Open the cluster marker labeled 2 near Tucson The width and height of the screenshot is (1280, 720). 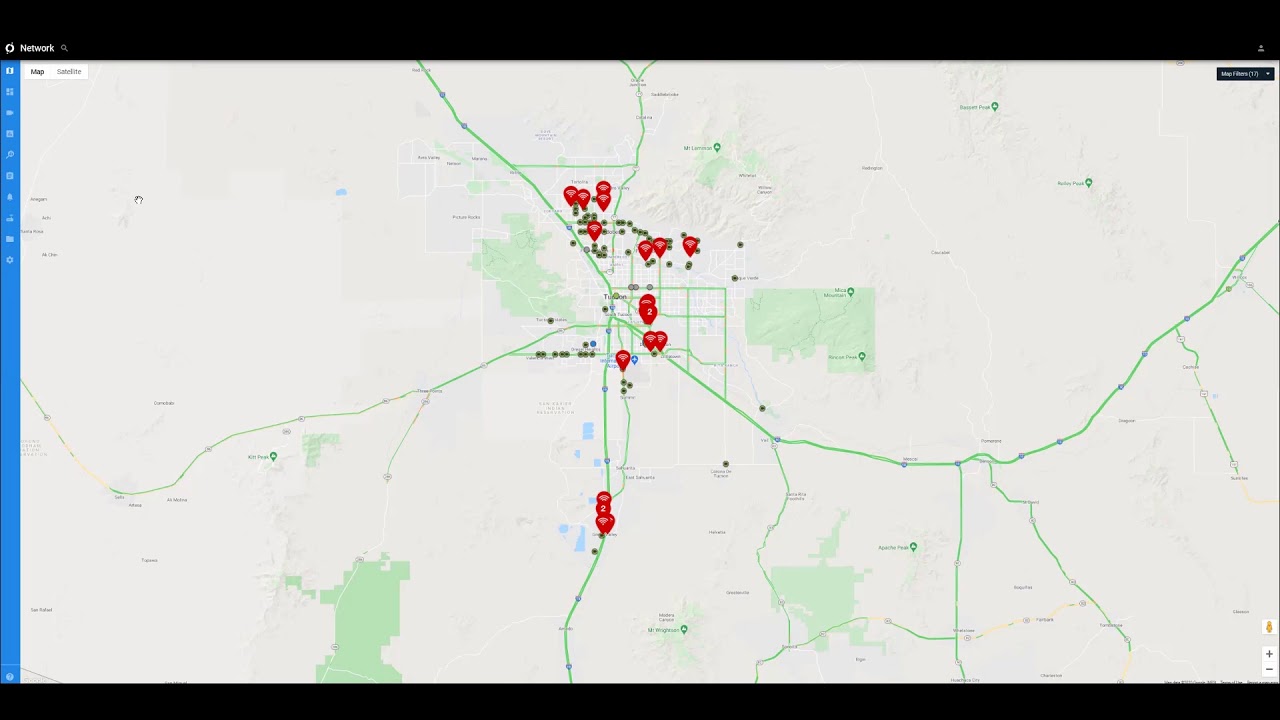click(x=648, y=310)
